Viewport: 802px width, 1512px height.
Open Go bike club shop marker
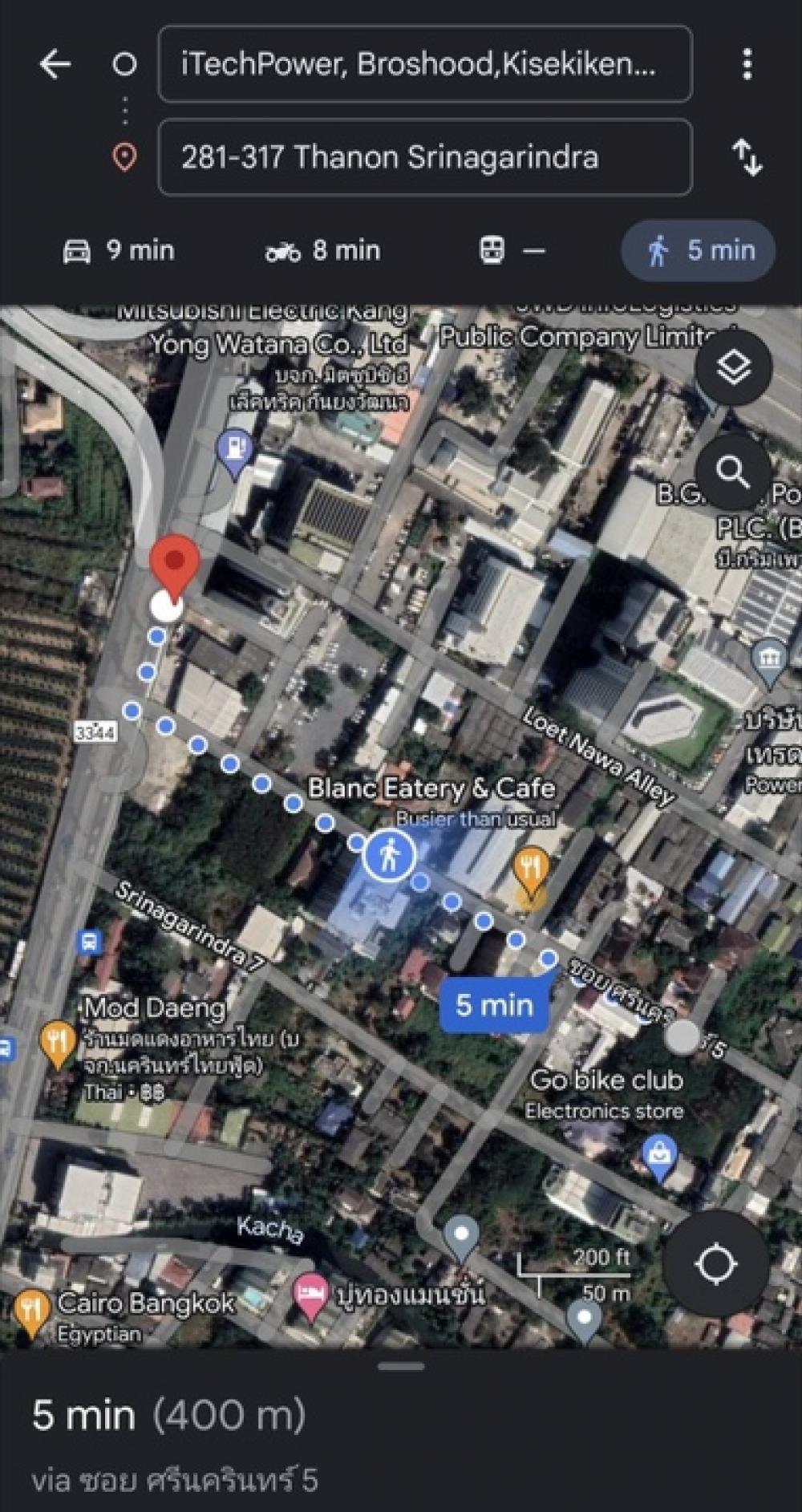(659, 1157)
